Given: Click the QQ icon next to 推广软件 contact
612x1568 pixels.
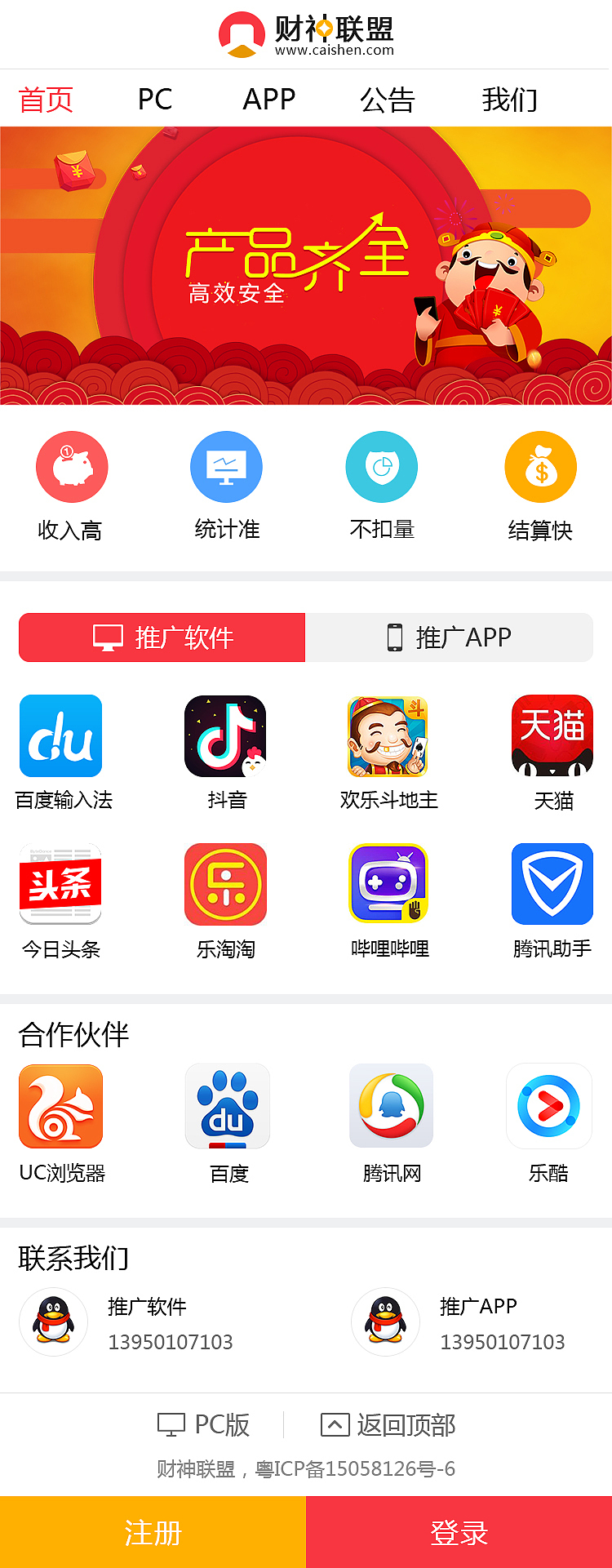Looking at the screenshot, I should [x=53, y=1322].
